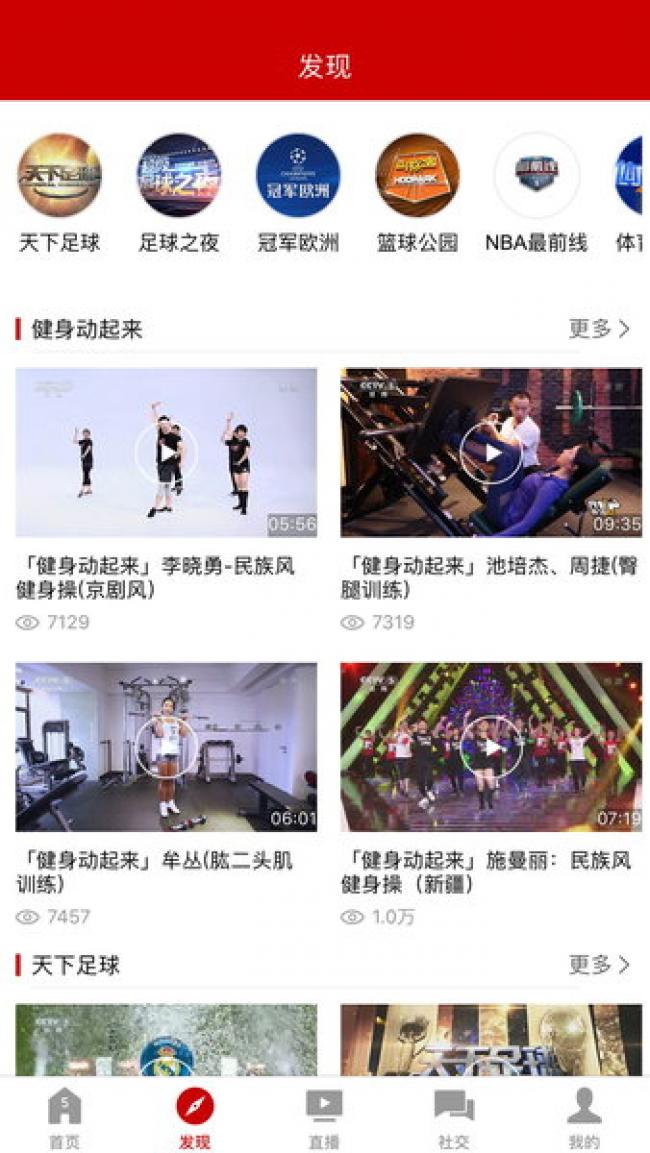
Task: Play the 牟丛(肱二头肌训练) video
Action: 166,747
